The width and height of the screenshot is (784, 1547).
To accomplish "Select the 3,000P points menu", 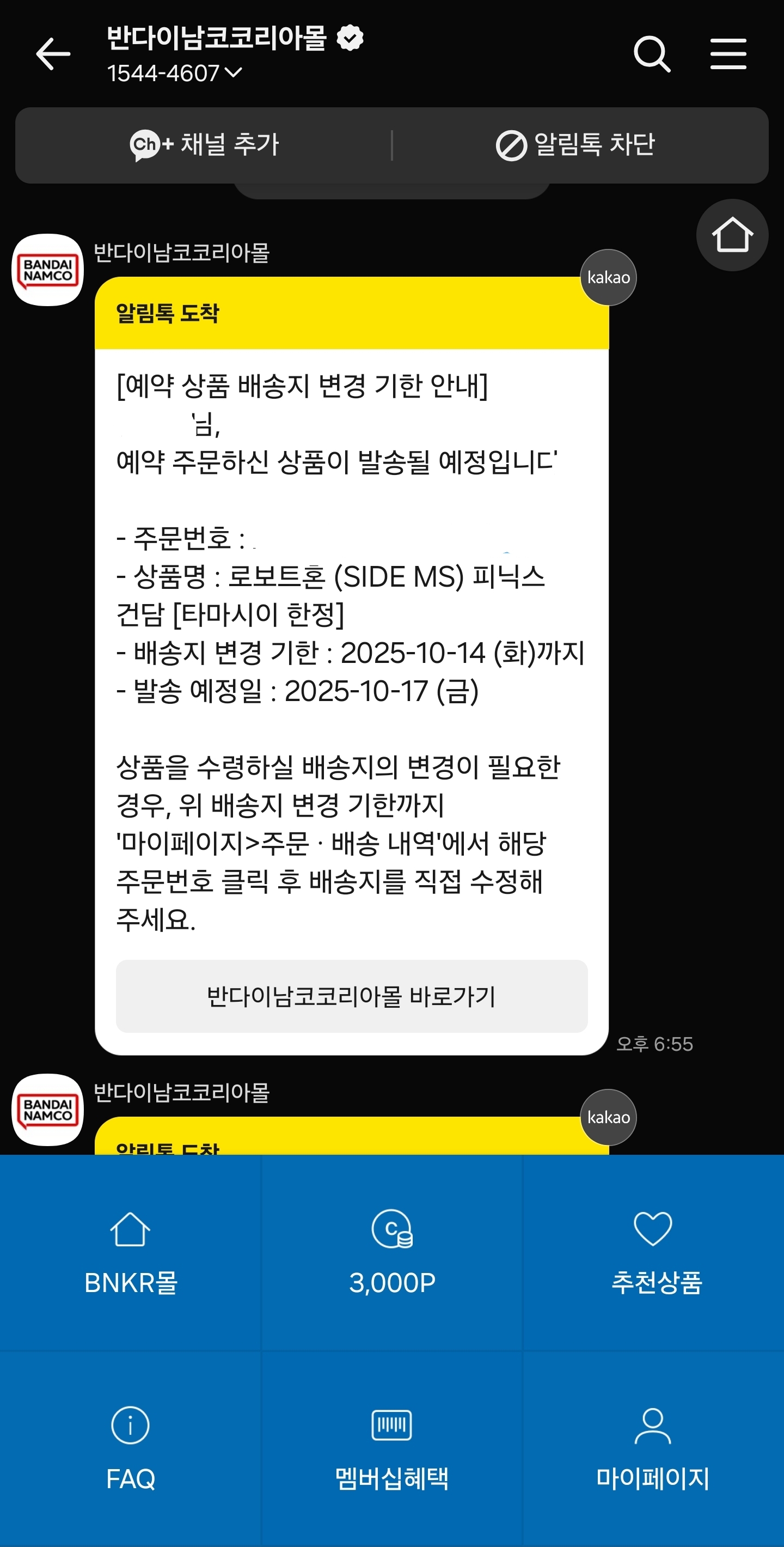I will coord(392,1253).
